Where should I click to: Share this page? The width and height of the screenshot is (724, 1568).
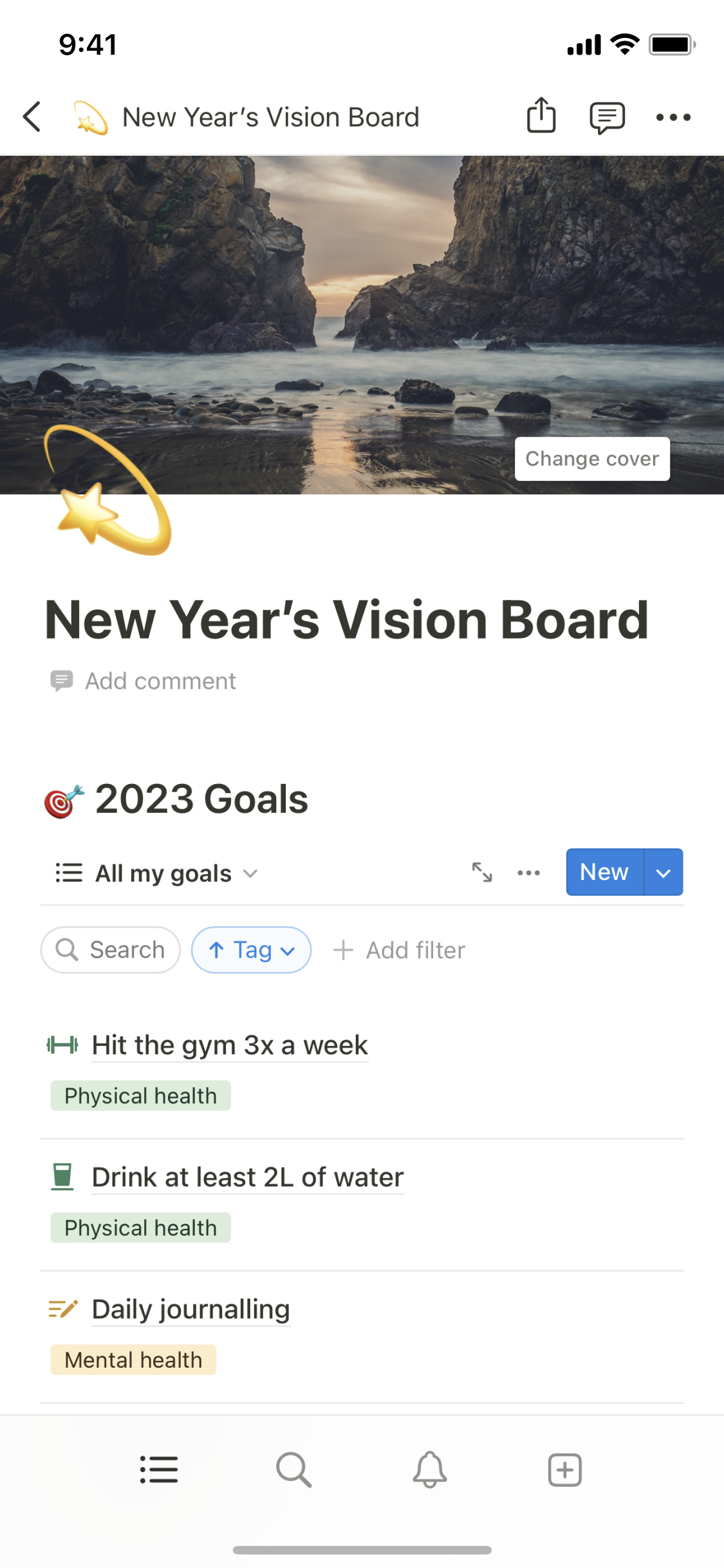(541, 116)
